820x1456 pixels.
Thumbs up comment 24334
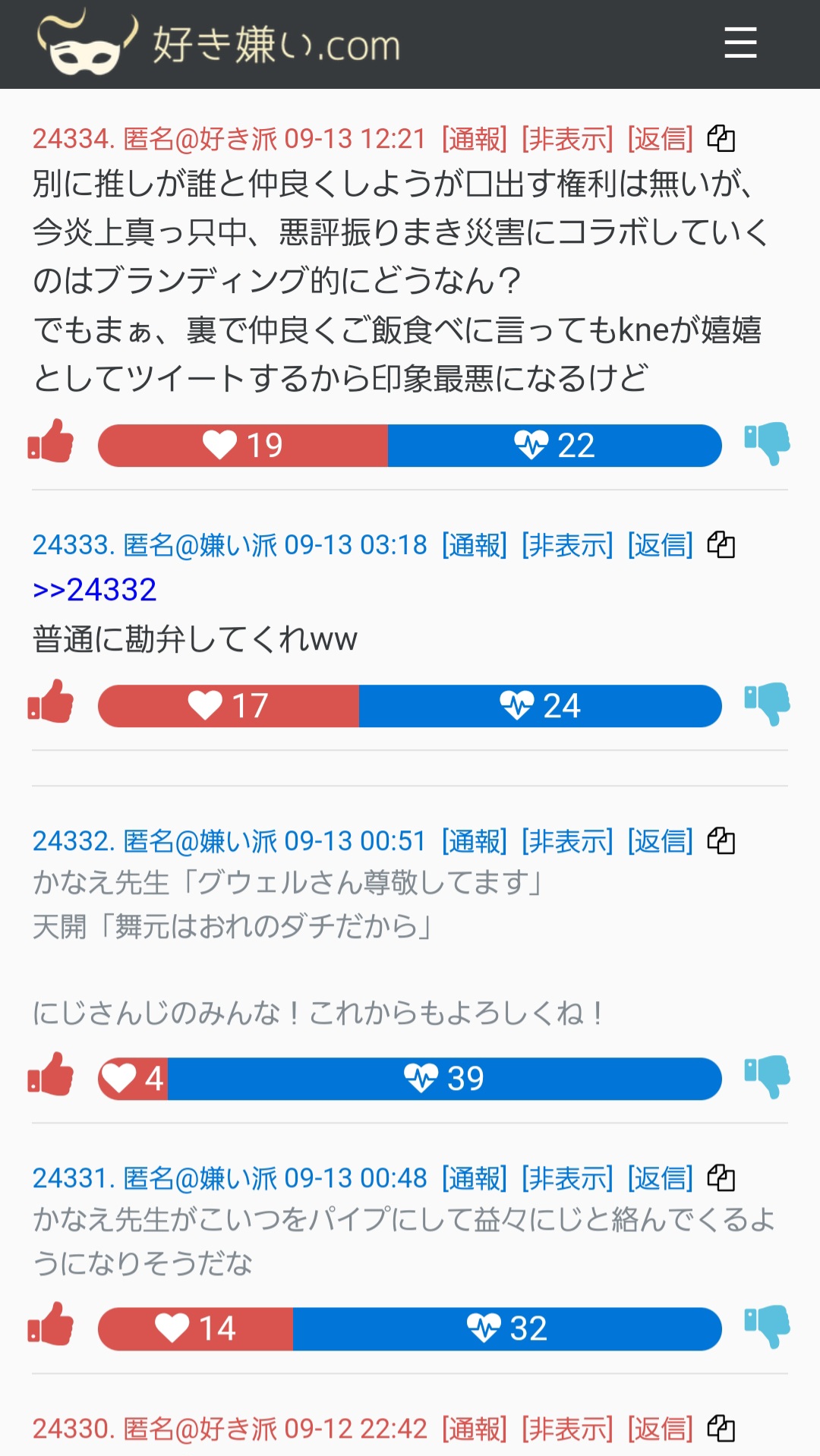point(51,443)
